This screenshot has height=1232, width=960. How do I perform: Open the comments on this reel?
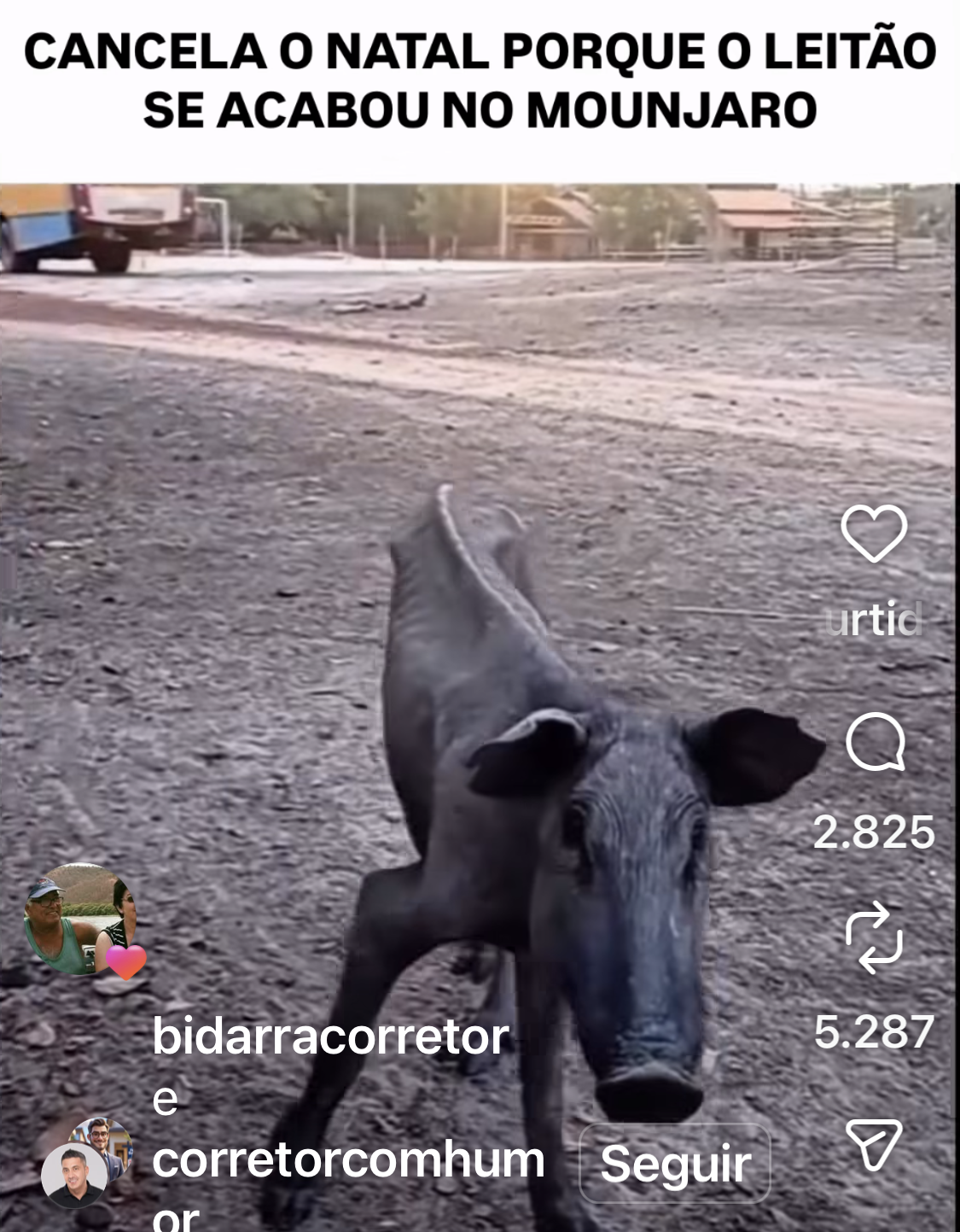(x=875, y=742)
